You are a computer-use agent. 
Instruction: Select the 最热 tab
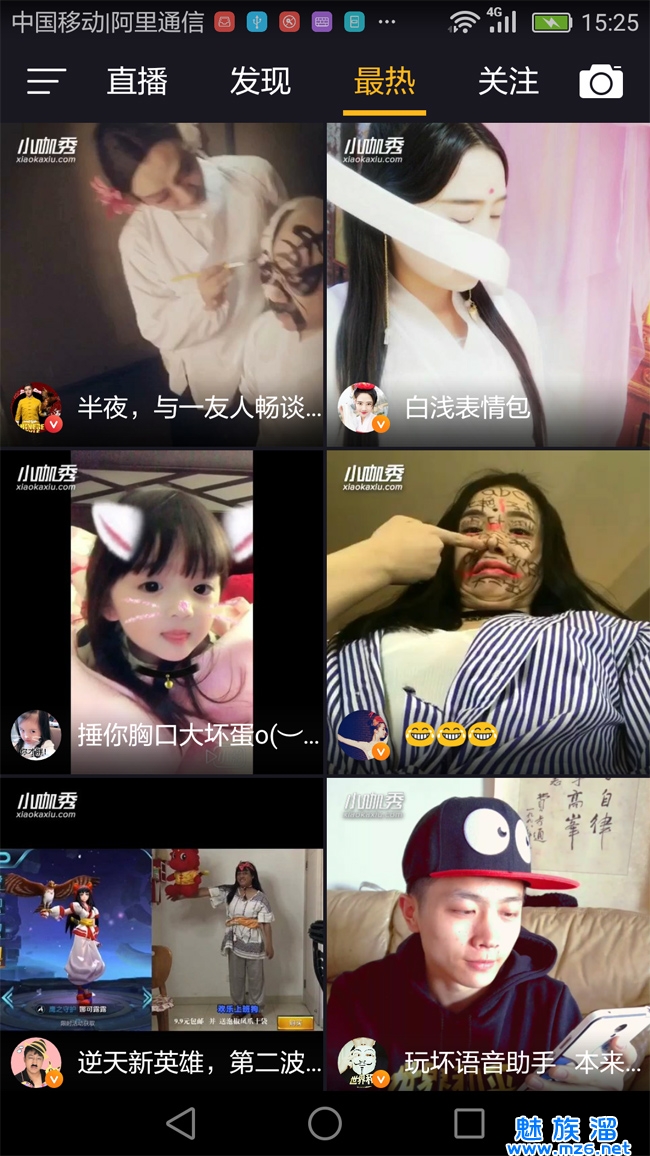click(384, 81)
